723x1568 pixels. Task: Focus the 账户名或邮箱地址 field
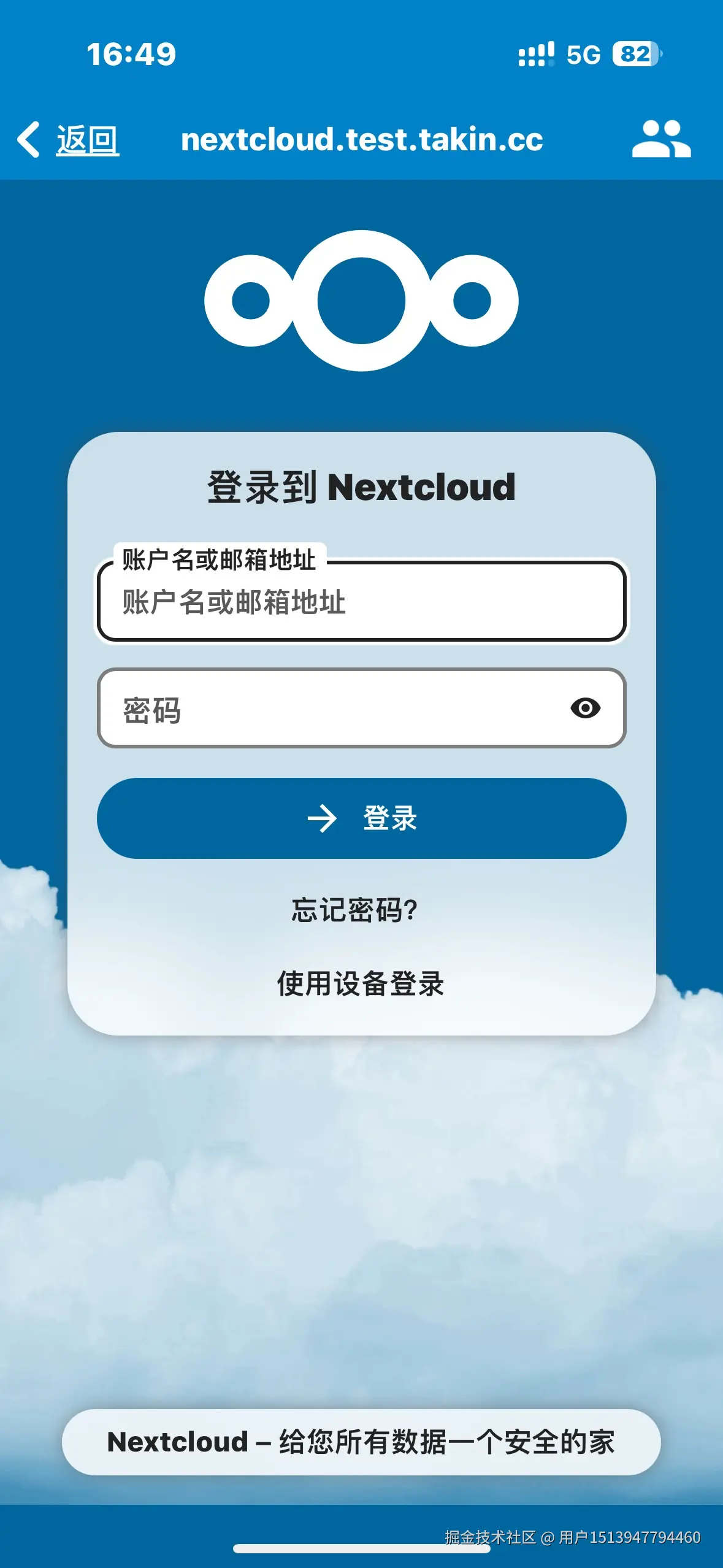[361, 602]
